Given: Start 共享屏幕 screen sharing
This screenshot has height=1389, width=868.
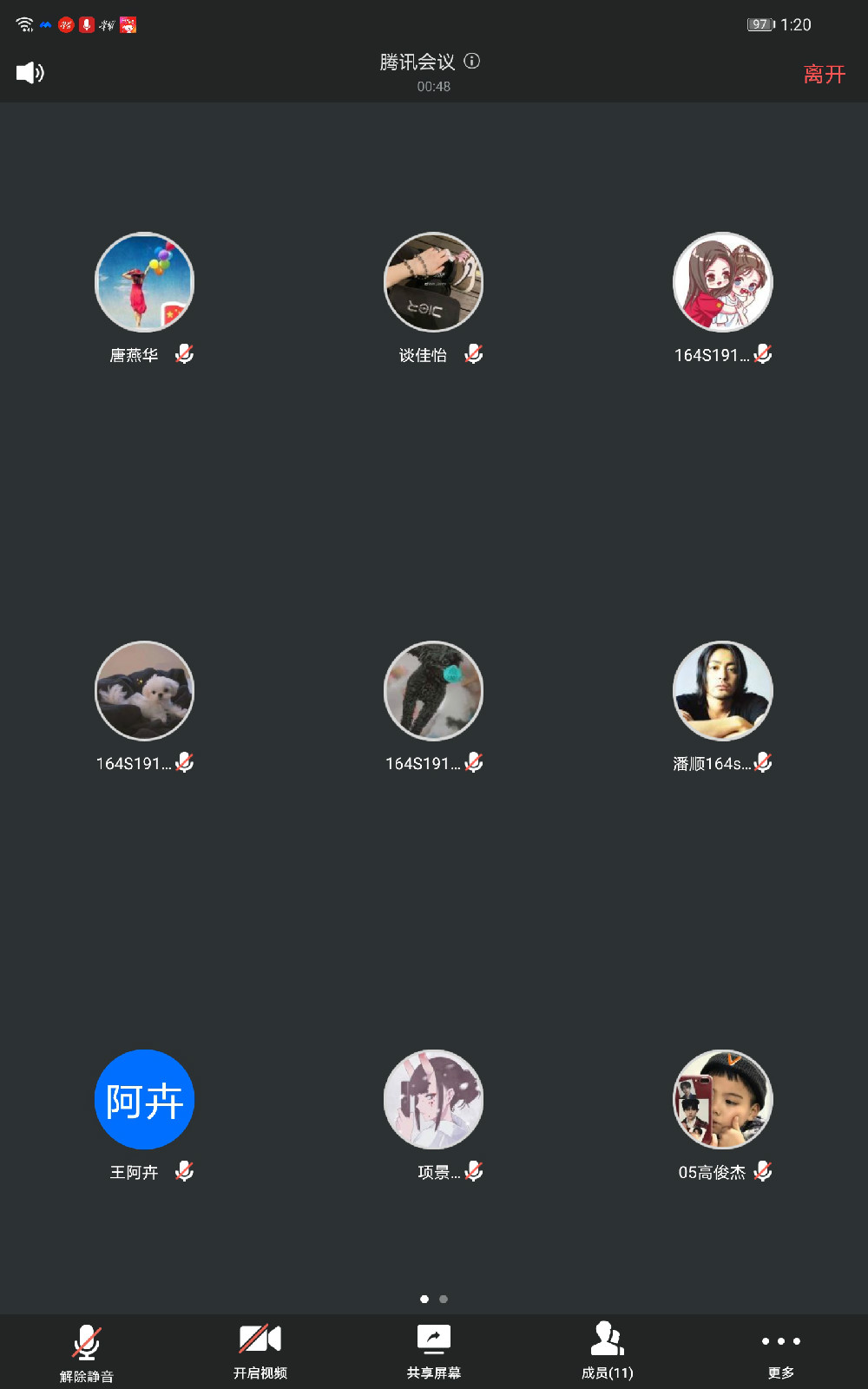Looking at the screenshot, I should click(x=434, y=1351).
